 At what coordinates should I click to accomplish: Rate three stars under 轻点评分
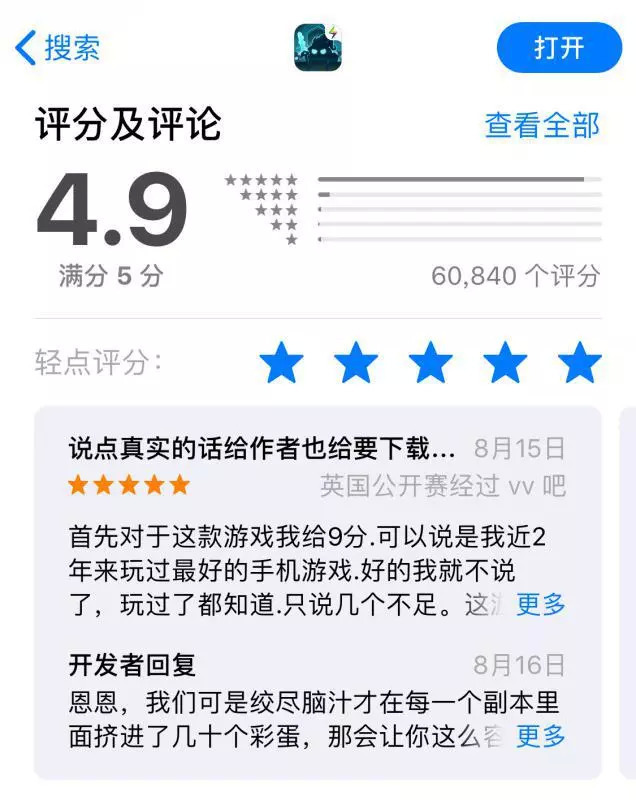[431, 363]
